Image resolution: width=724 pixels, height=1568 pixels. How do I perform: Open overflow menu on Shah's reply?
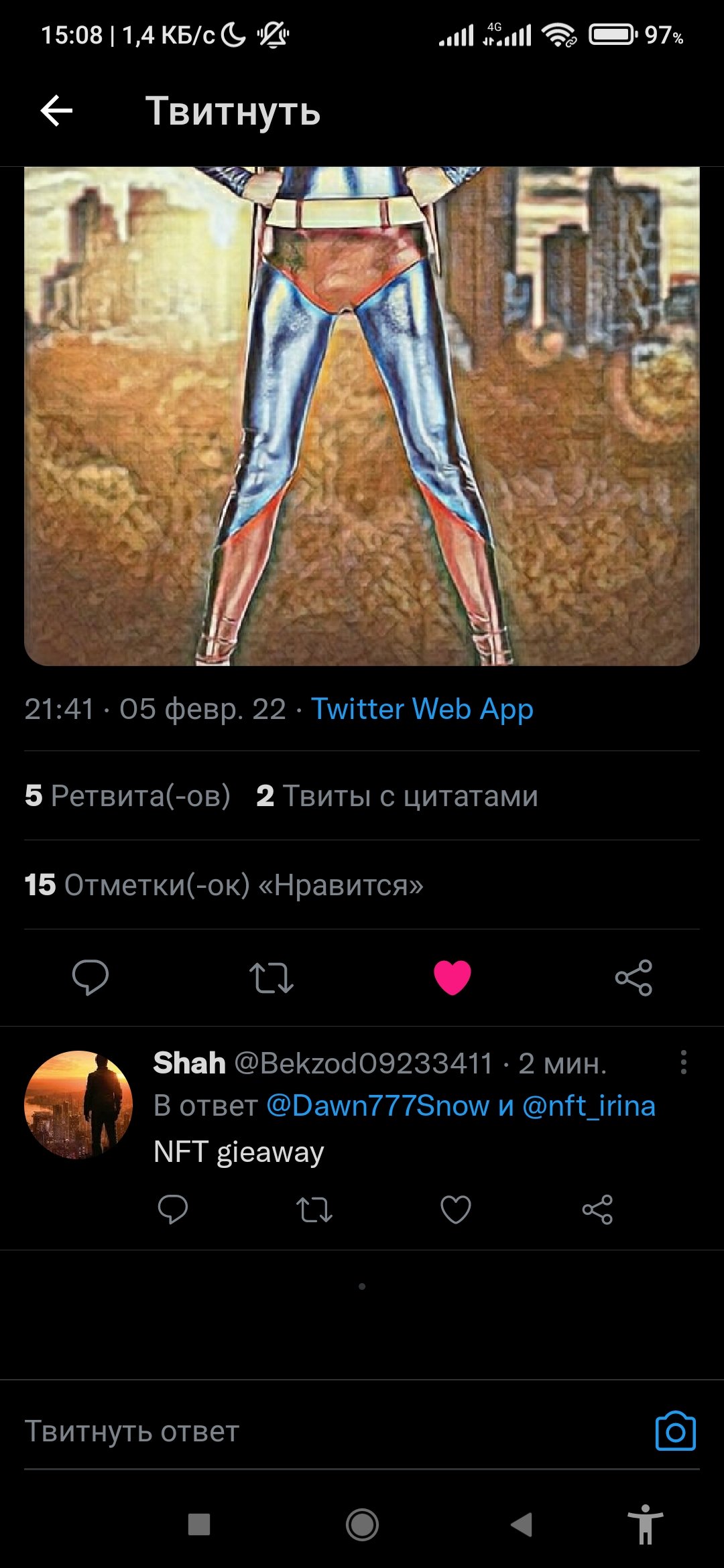pyautogui.click(x=684, y=1062)
